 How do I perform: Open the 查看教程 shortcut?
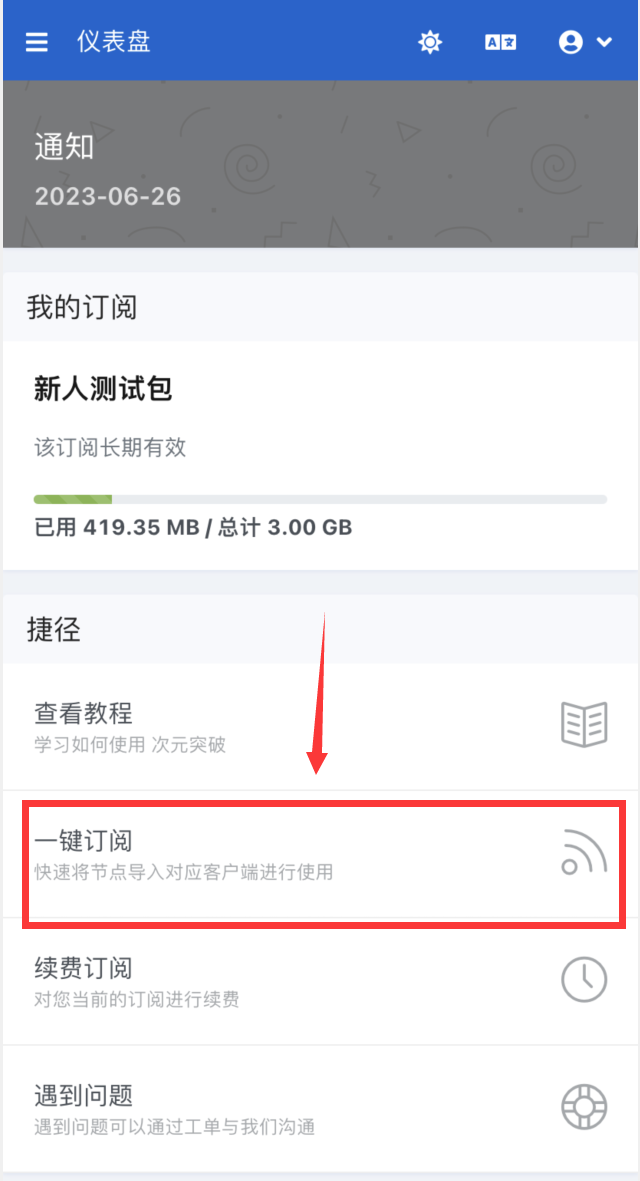point(320,726)
